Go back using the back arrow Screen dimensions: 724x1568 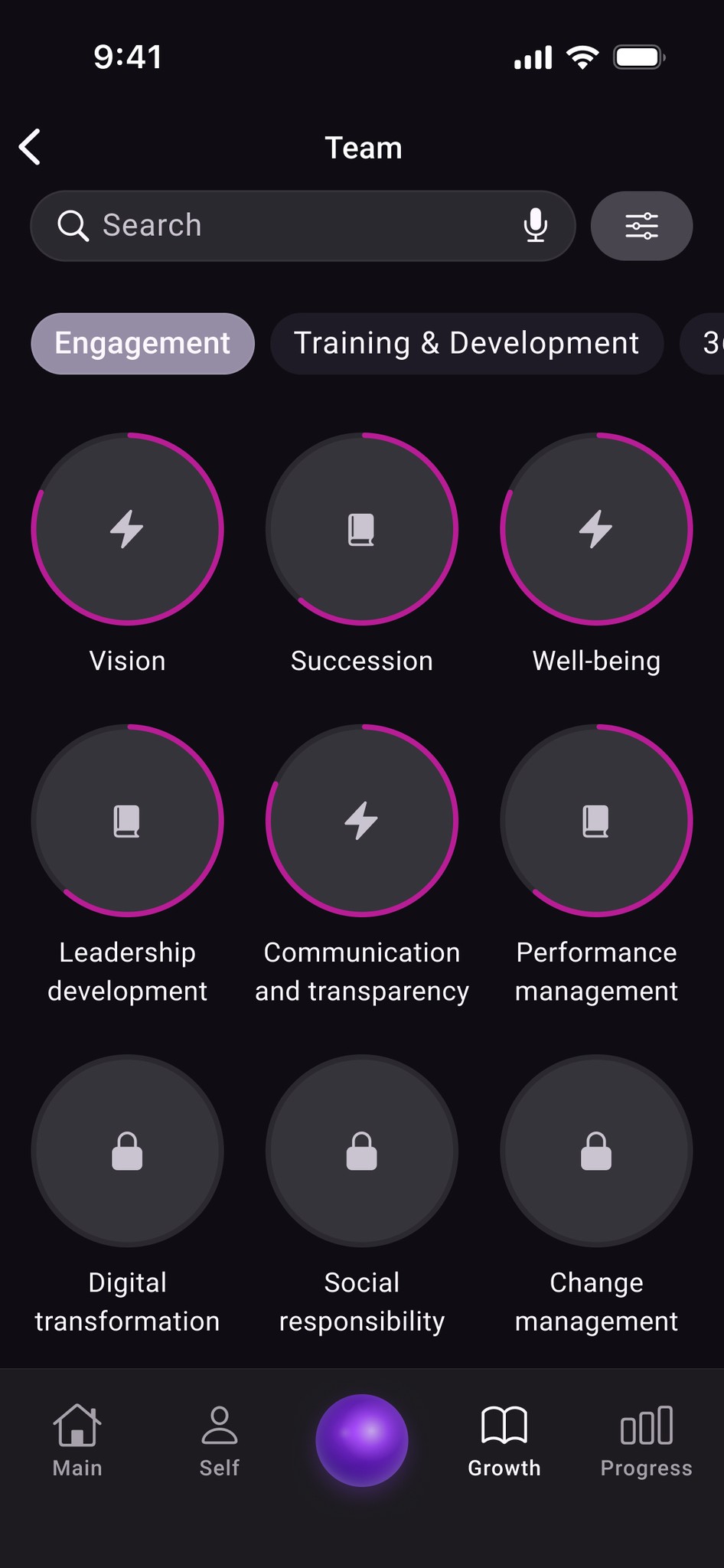pos(30,147)
